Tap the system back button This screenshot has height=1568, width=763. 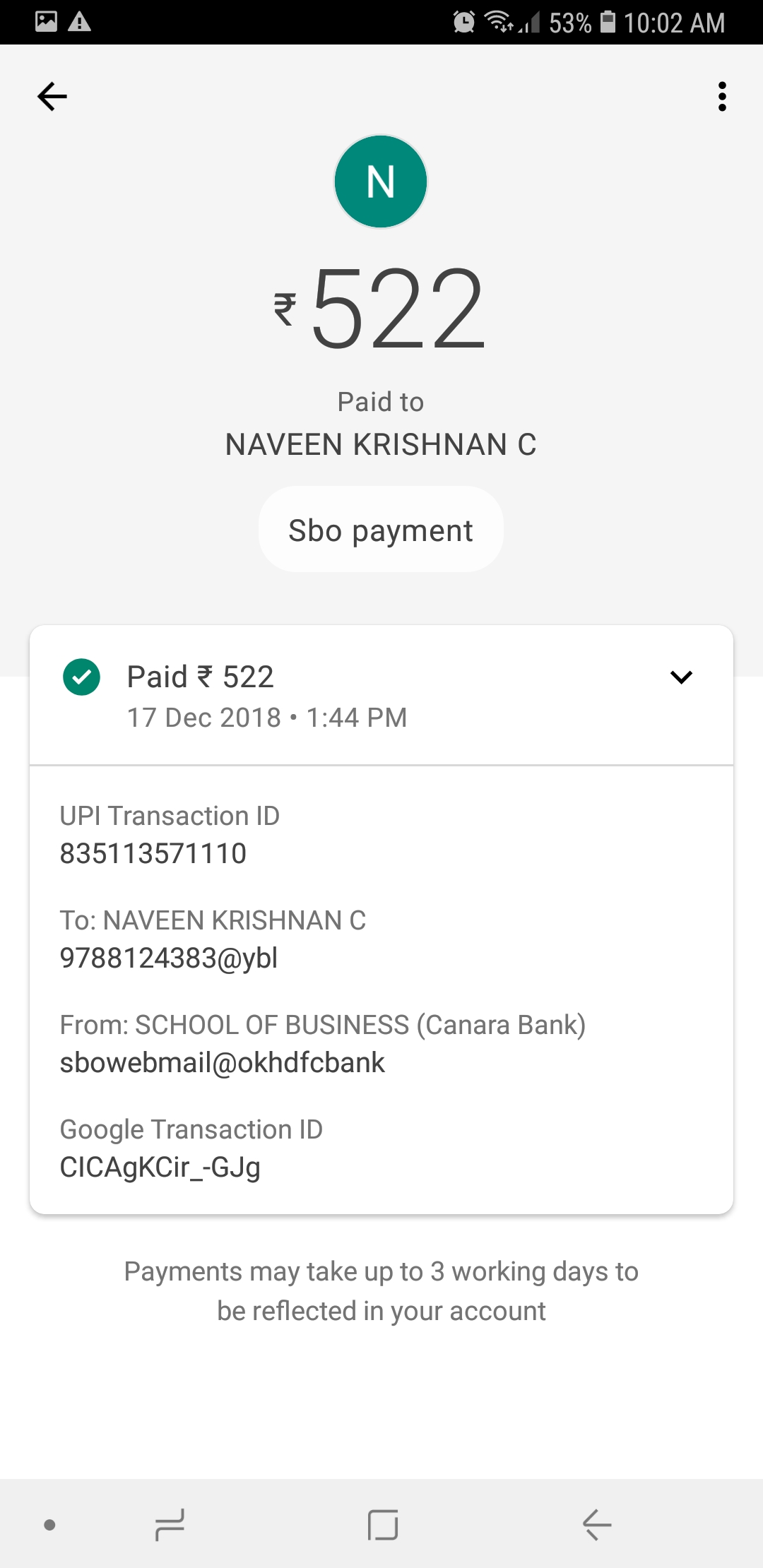point(596,1524)
